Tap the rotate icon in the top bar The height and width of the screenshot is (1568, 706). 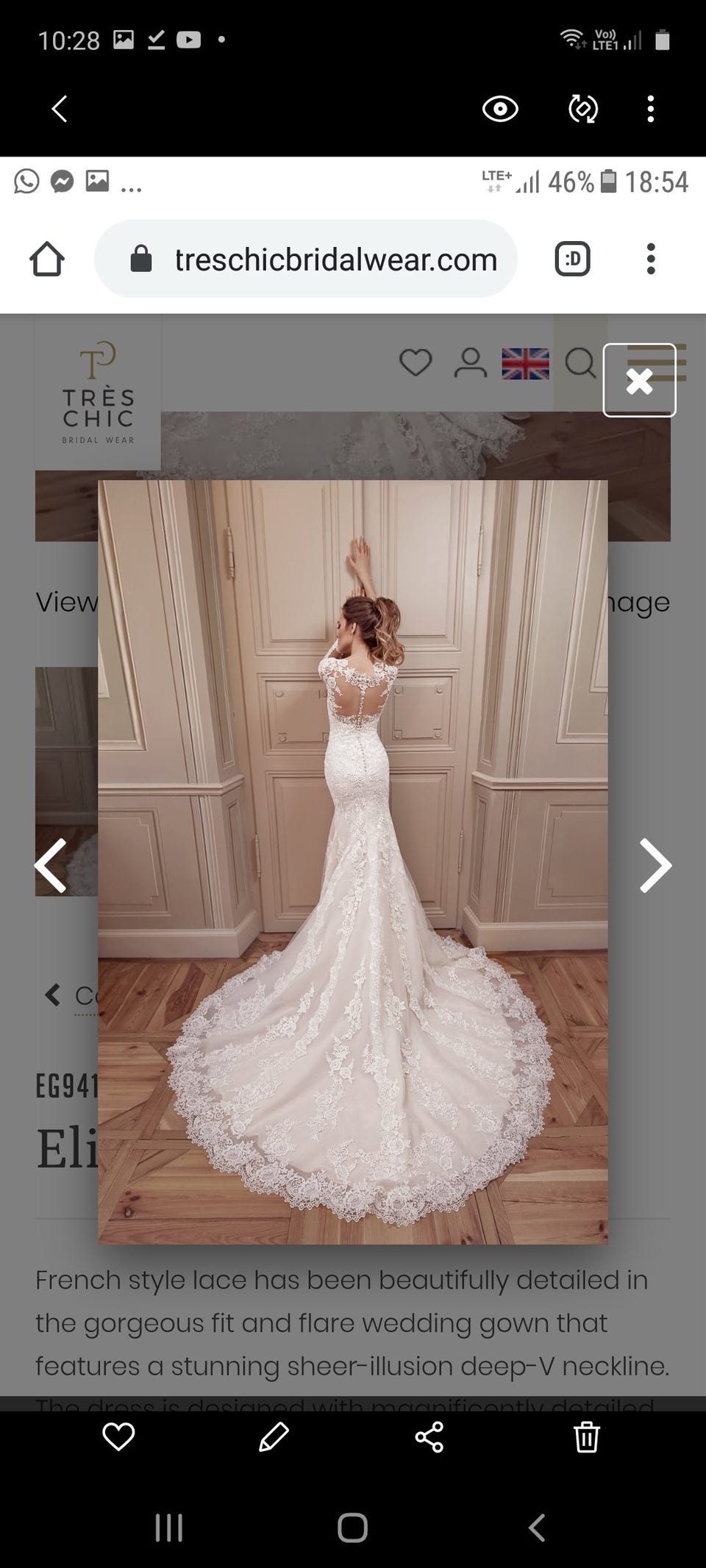pyautogui.click(x=582, y=109)
